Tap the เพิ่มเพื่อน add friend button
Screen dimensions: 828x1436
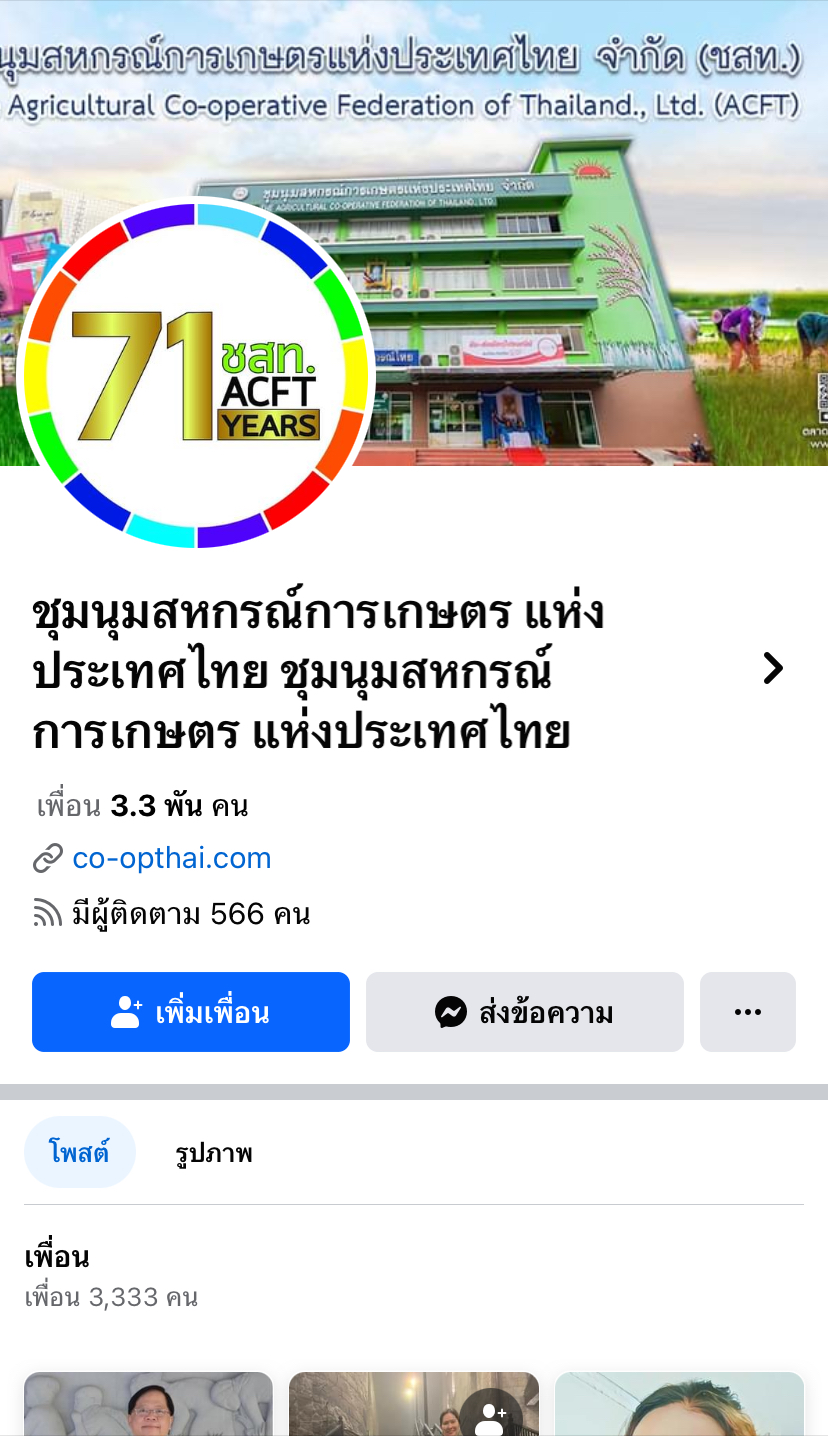coord(191,1012)
